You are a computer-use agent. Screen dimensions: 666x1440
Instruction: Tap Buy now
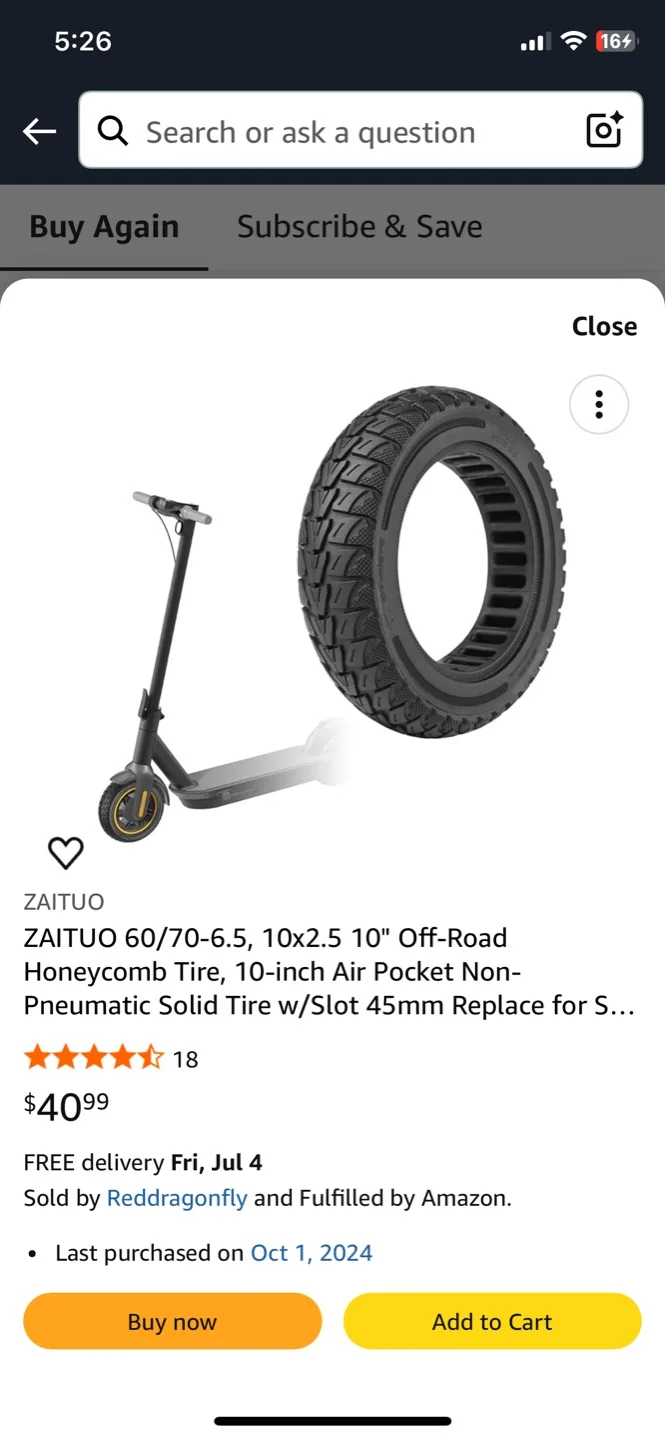(x=172, y=1321)
